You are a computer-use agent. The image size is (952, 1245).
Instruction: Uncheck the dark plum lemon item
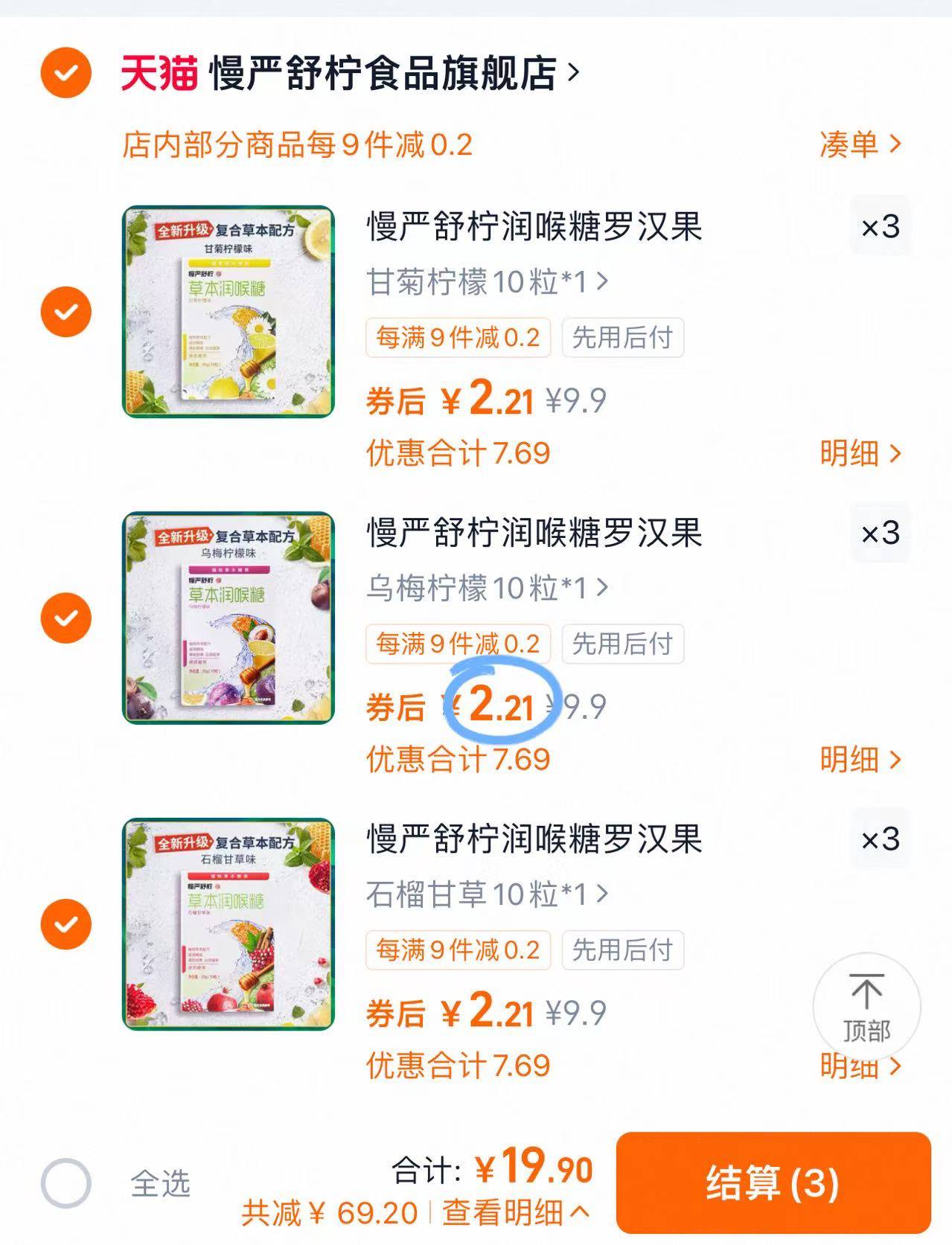66,615
